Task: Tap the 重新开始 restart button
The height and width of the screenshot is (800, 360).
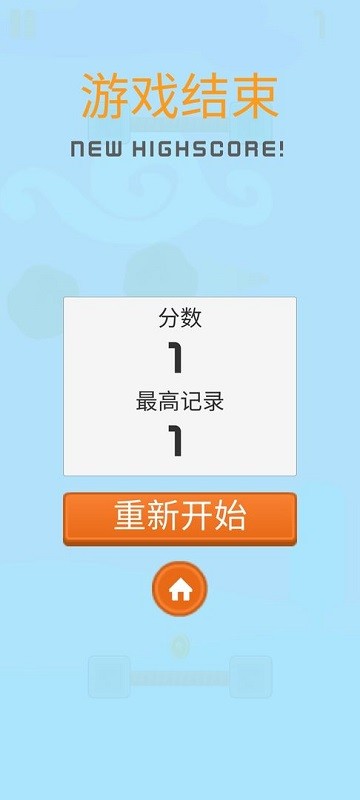Action: [x=180, y=518]
